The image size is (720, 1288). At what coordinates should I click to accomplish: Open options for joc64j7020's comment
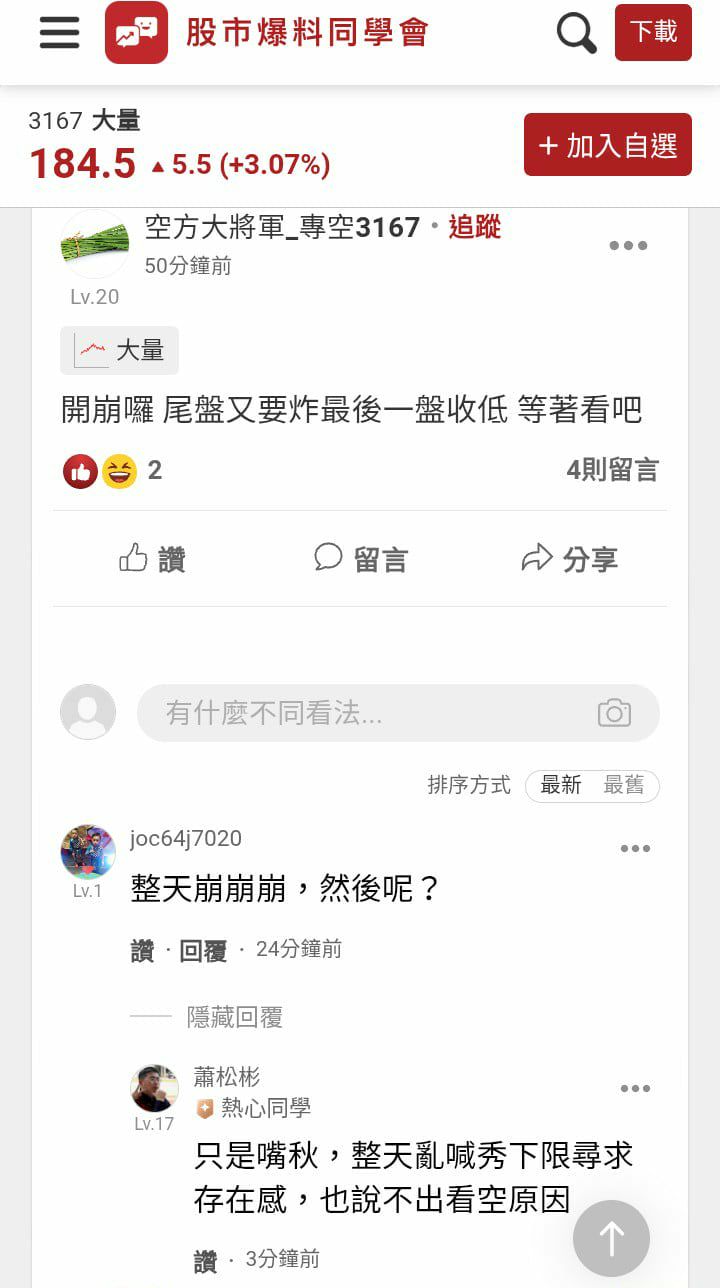(635, 849)
